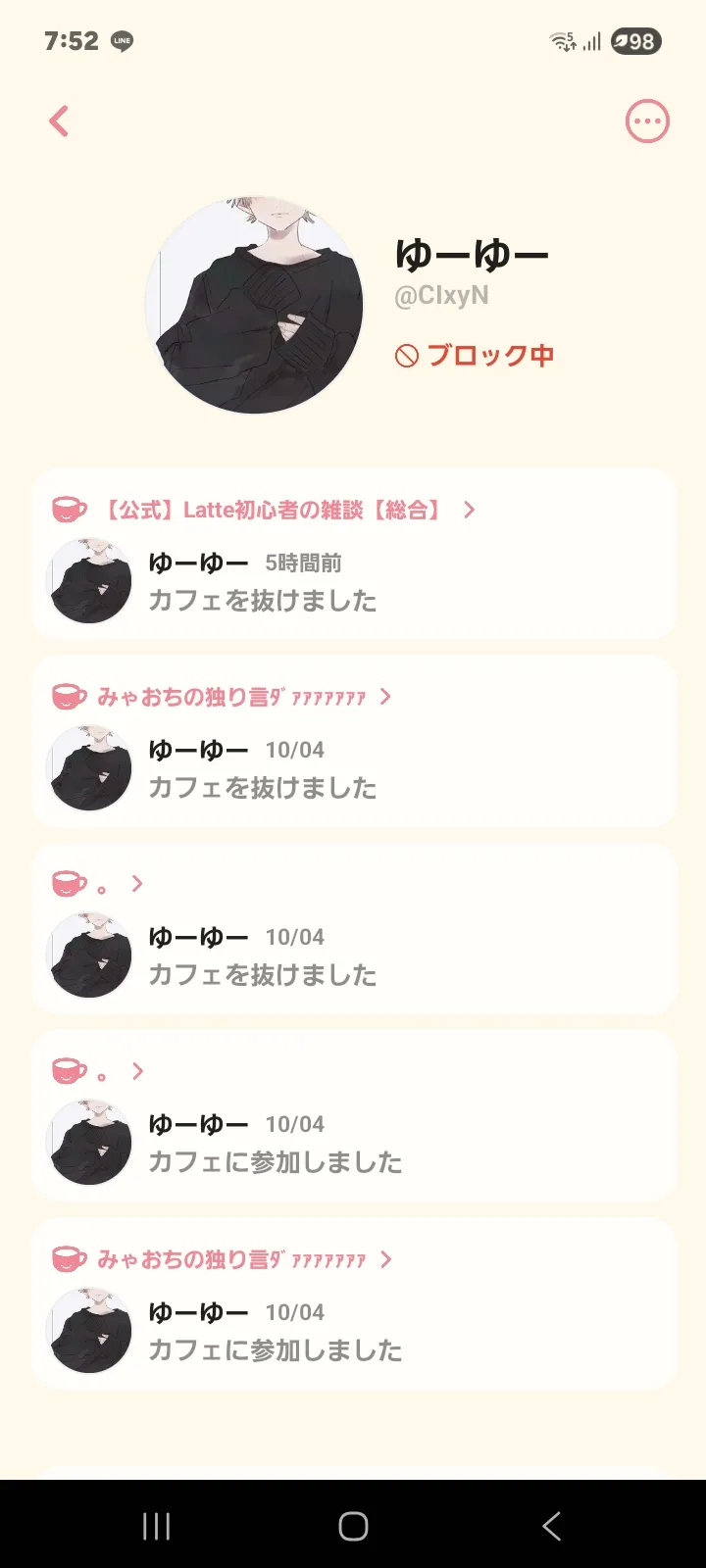
Task: View ゆーゆー's large profile picture
Action: 255,305
